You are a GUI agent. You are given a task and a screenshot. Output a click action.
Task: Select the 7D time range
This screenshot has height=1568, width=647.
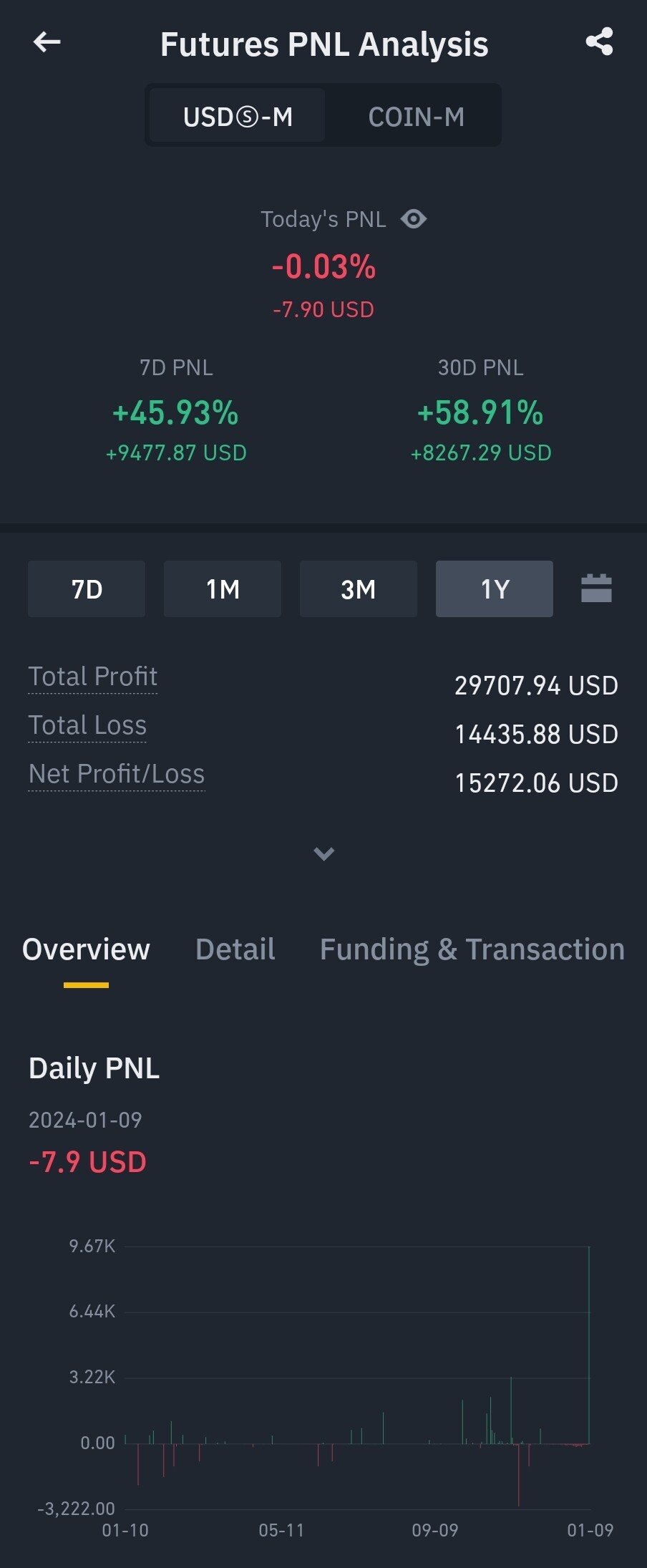87,589
